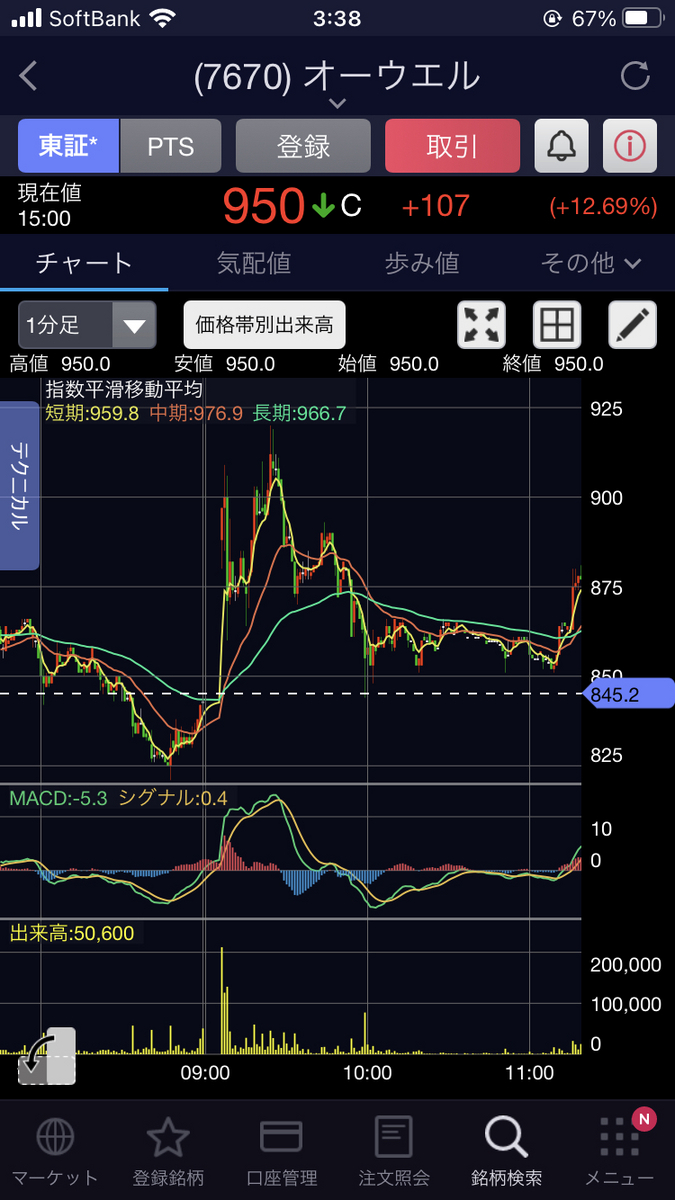675x1200 pixels.
Task: Select the 東証 market tab
Action: click(x=69, y=146)
